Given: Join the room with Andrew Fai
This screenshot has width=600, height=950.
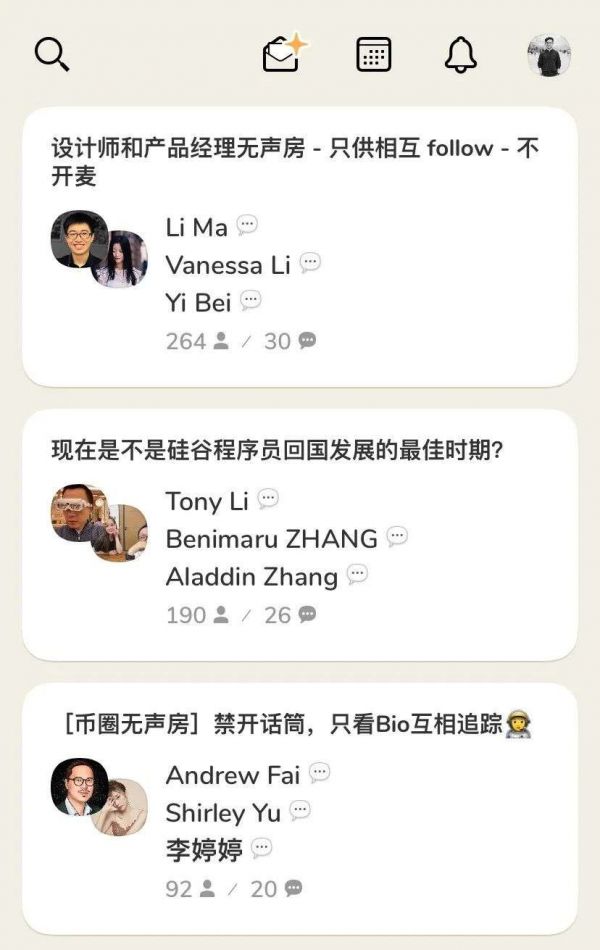Looking at the screenshot, I should pos(299,808).
